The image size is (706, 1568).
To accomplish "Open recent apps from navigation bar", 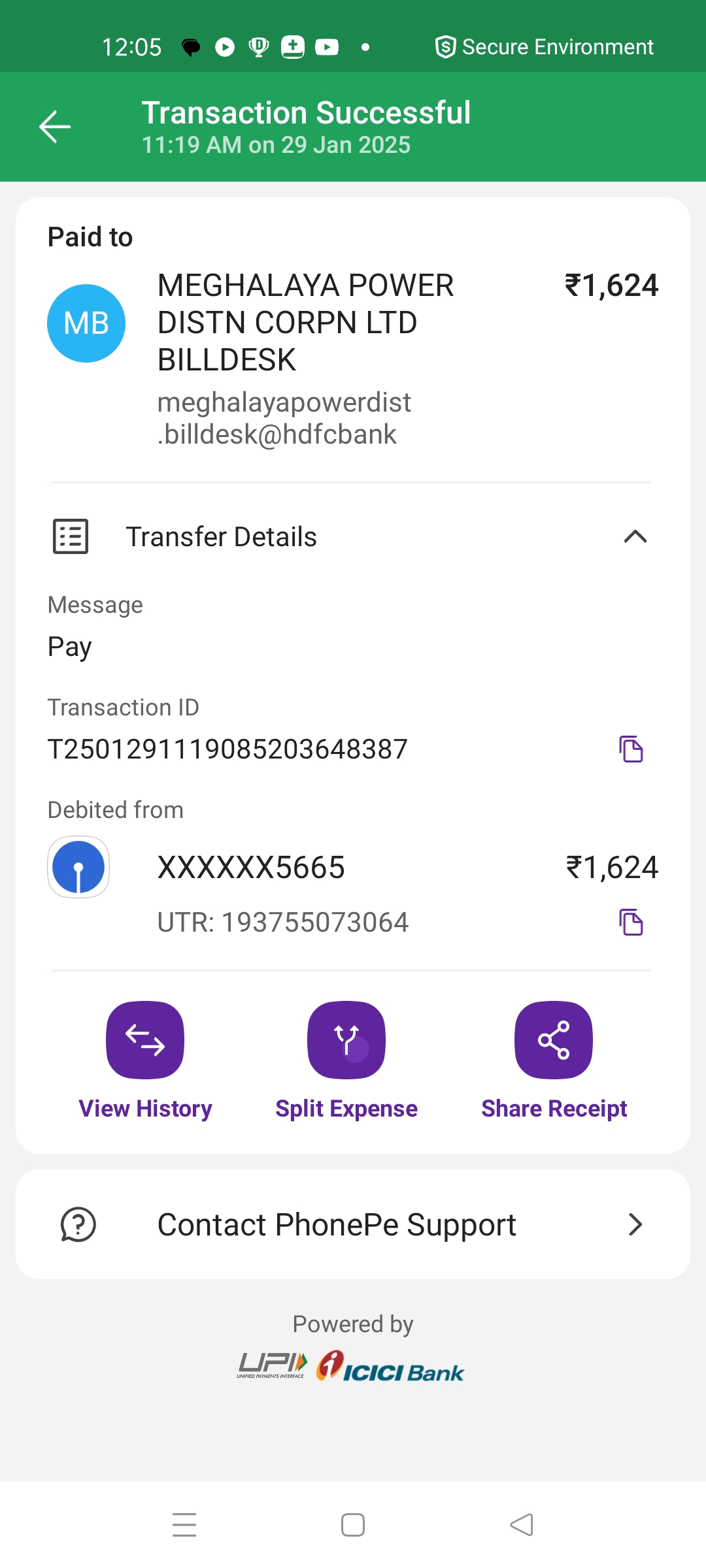I will pos(184,1526).
